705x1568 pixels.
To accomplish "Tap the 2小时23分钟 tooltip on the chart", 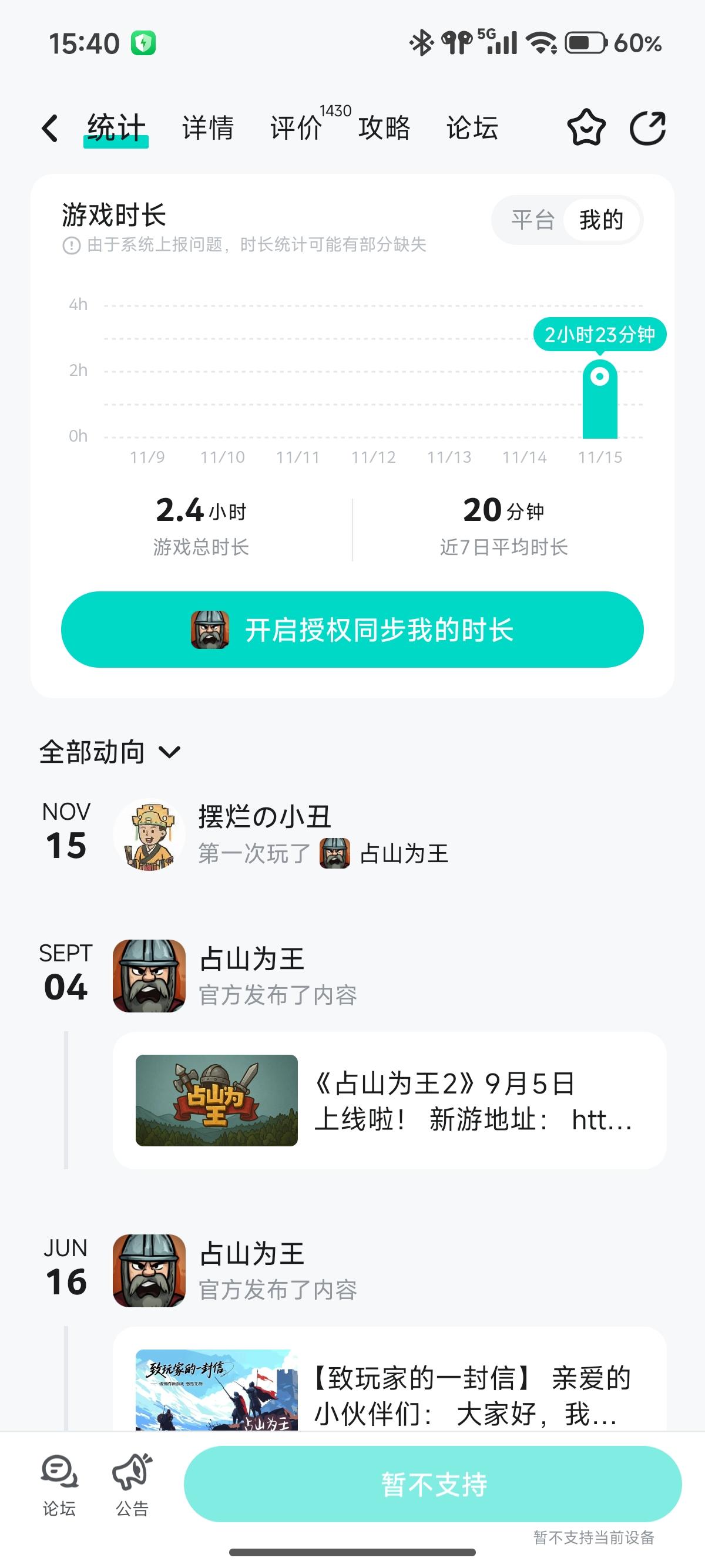I will (x=599, y=334).
